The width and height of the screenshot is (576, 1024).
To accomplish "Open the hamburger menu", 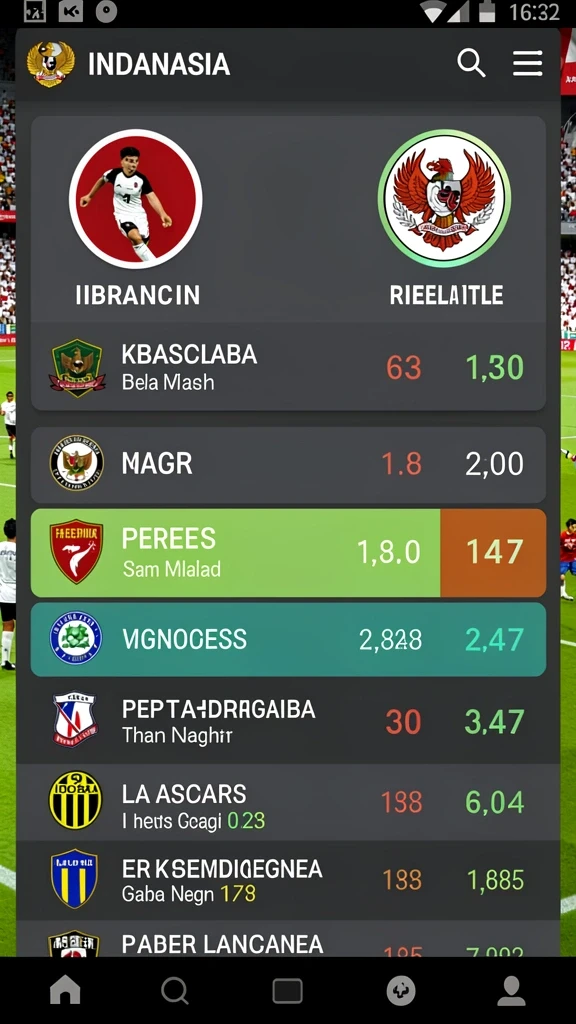I will (x=527, y=63).
